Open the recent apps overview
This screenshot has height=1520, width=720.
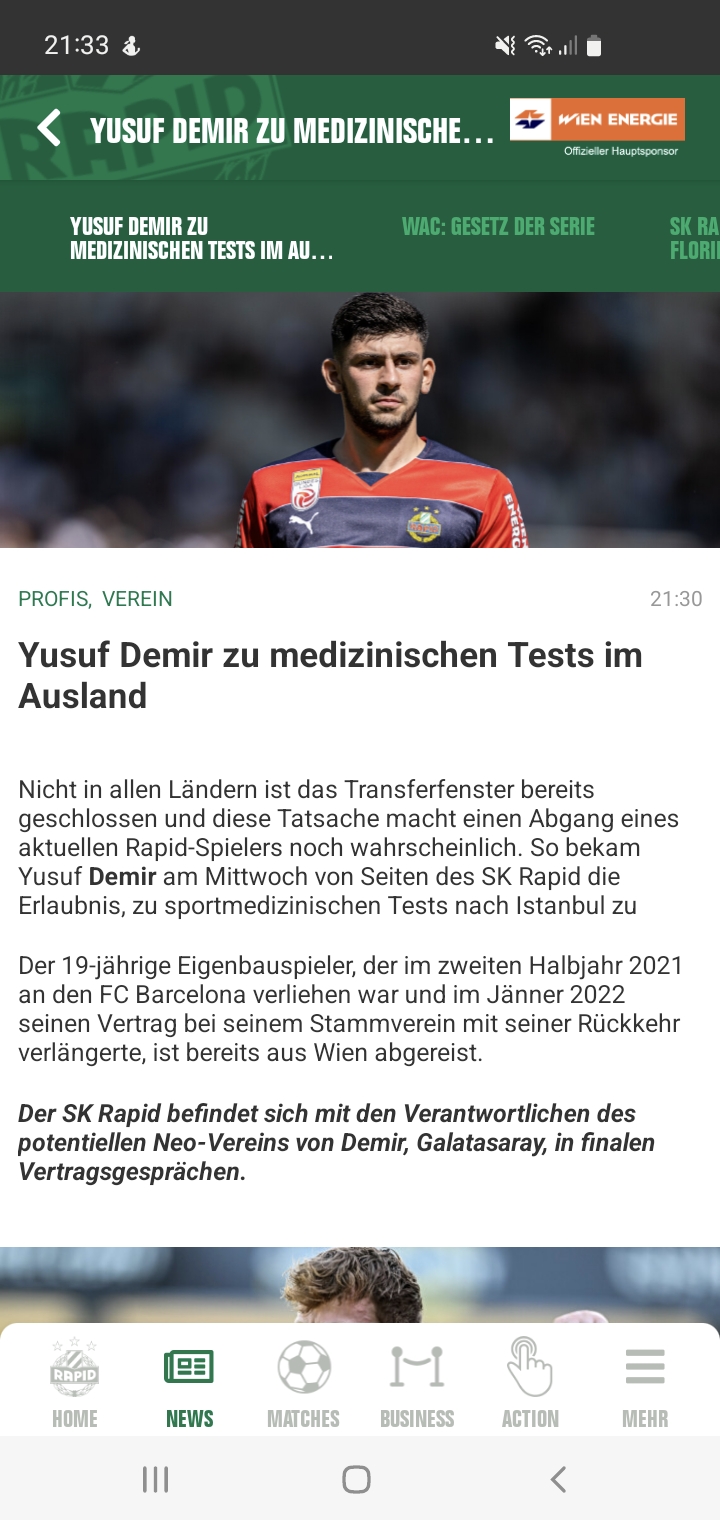[155, 1479]
